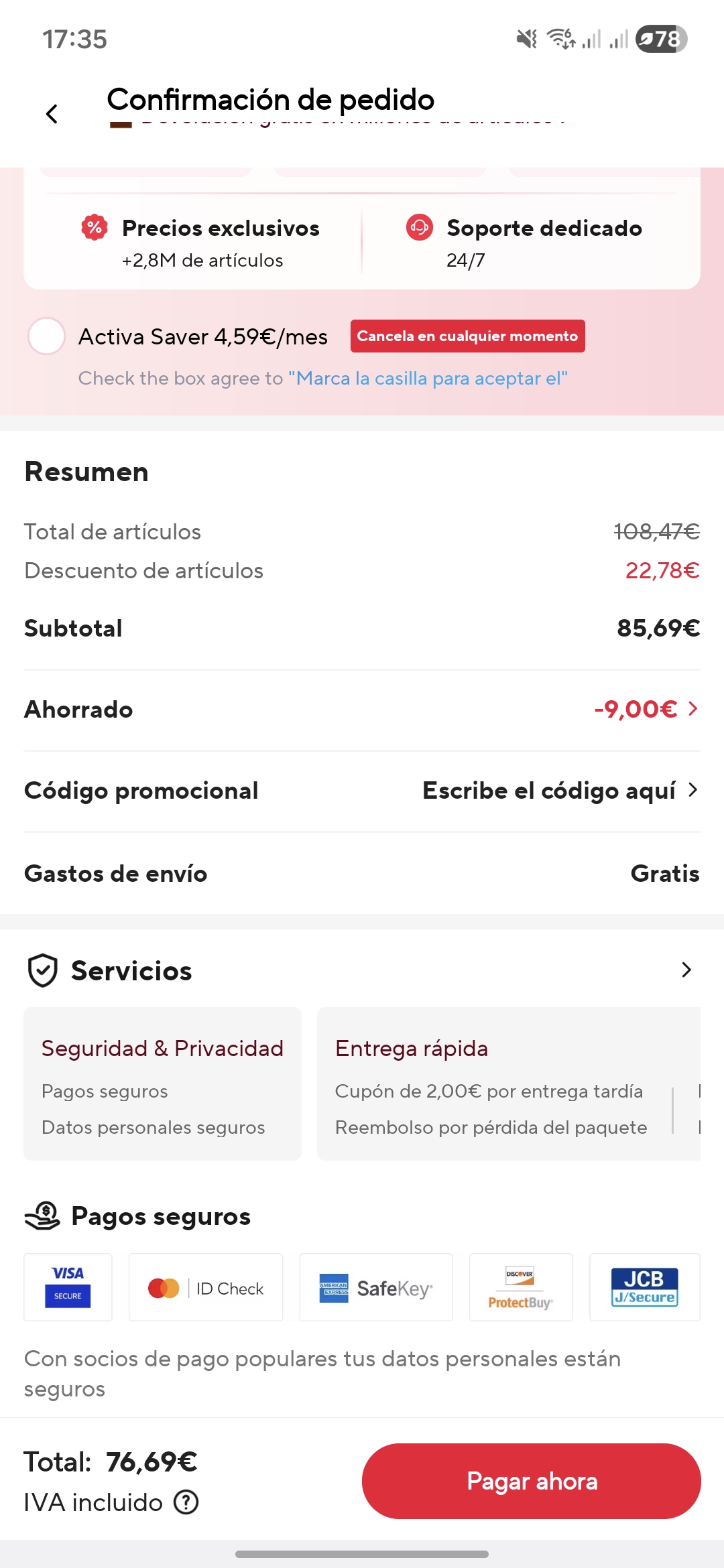Screen dimensions: 724x1568
Task: Show IVA incluido help info
Action: 186,1502
